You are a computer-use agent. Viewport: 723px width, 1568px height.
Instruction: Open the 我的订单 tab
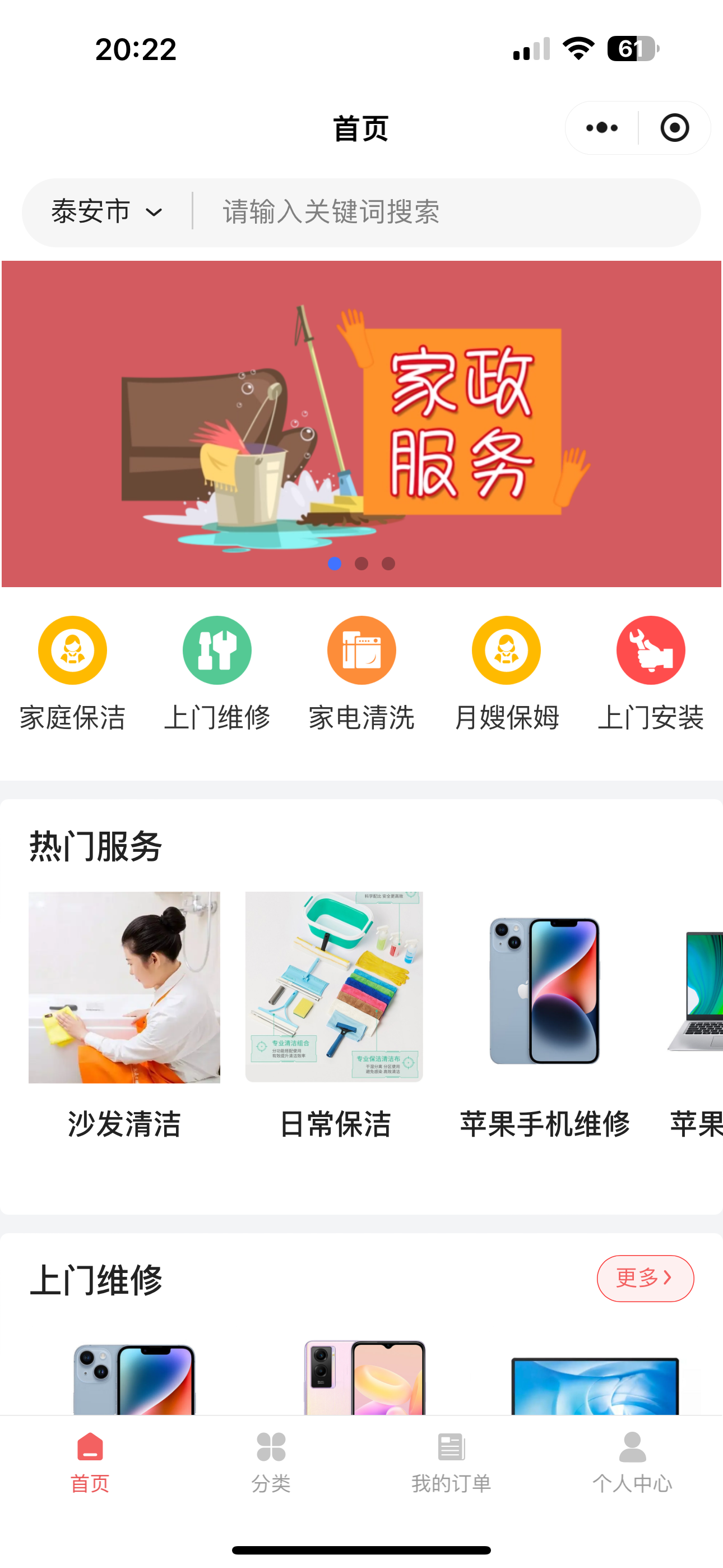coord(452,1462)
